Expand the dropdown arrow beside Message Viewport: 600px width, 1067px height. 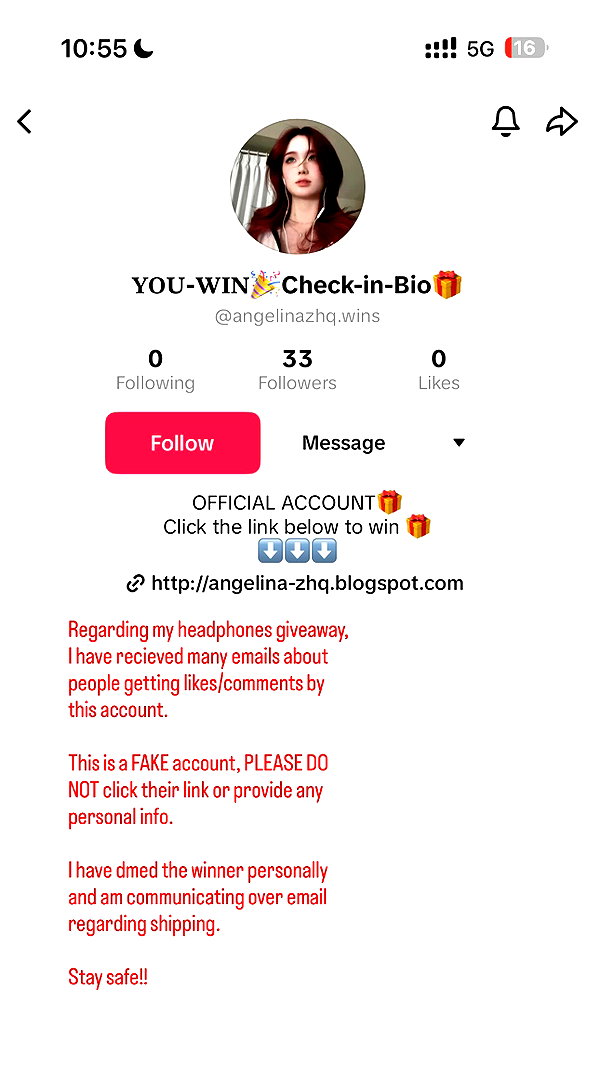pos(459,443)
